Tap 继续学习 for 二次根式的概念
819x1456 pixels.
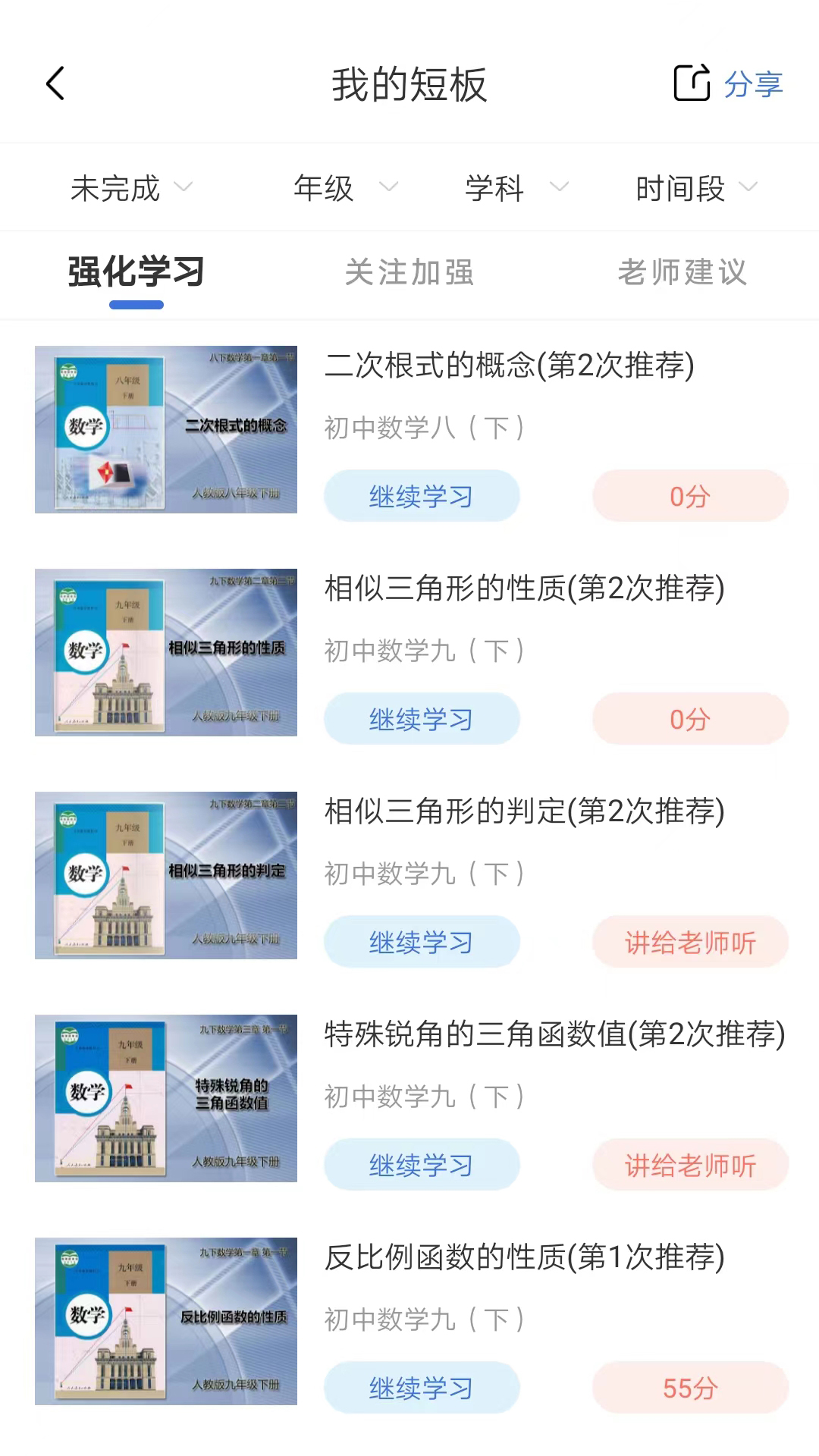click(422, 495)
